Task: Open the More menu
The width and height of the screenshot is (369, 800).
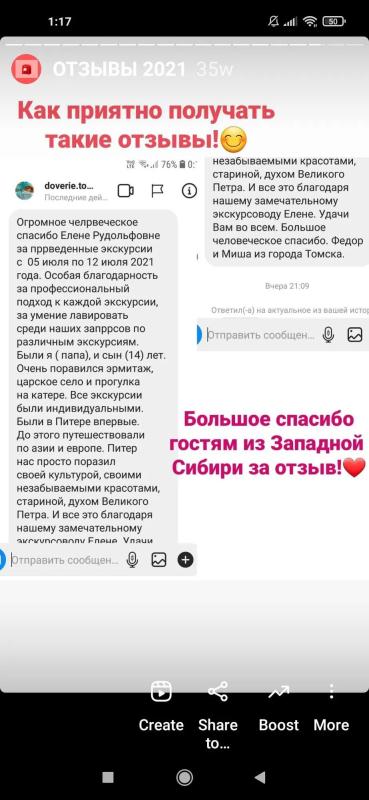Action: (x=331, y=708)
